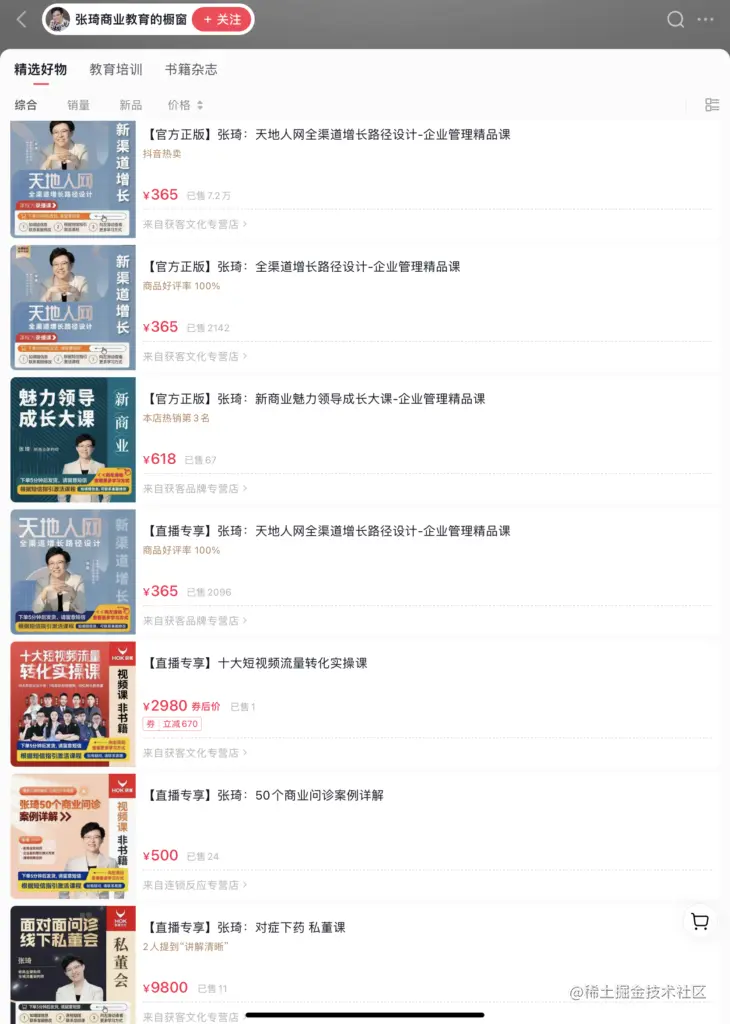Switch to the 书籍杂志 tab

point(191,70)
